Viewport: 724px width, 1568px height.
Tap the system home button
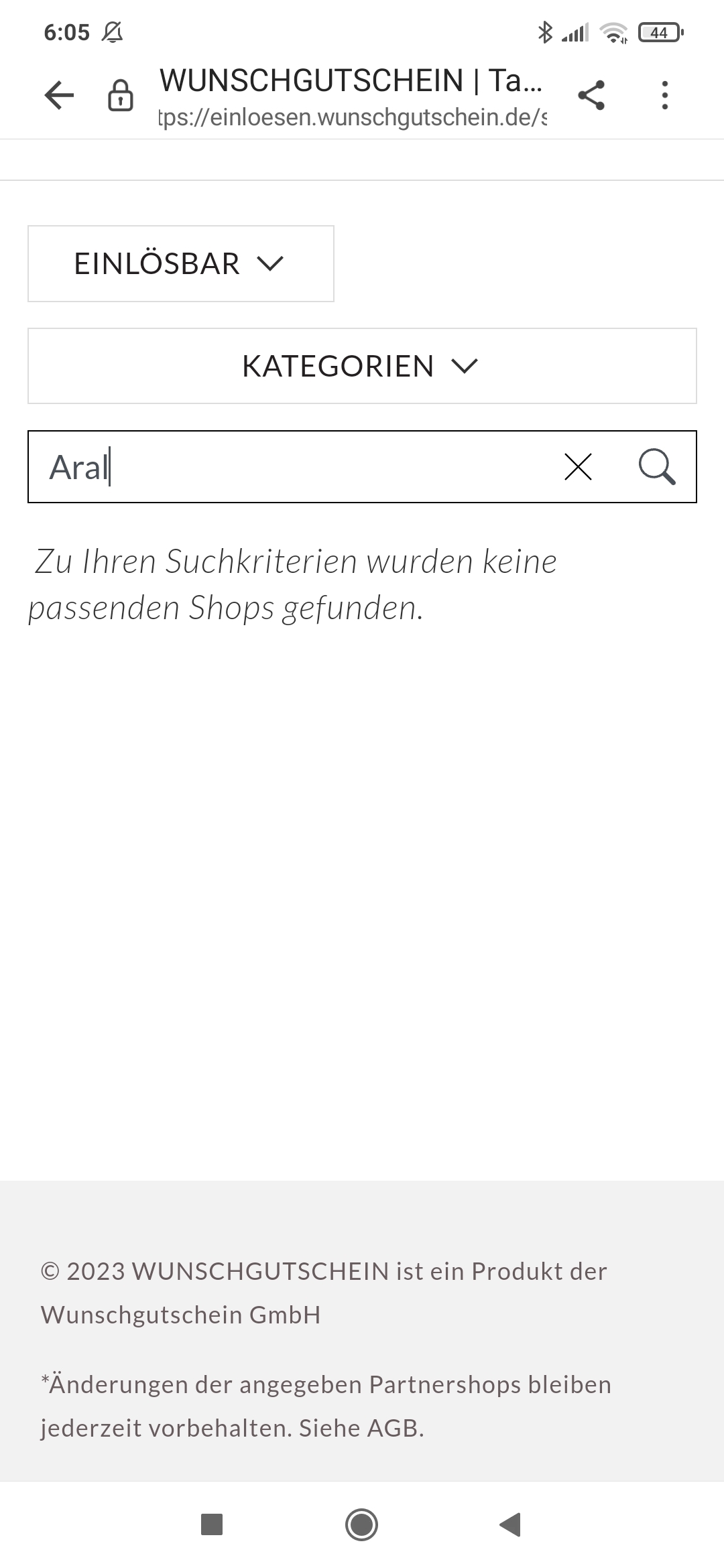[x=362, y=1524]
